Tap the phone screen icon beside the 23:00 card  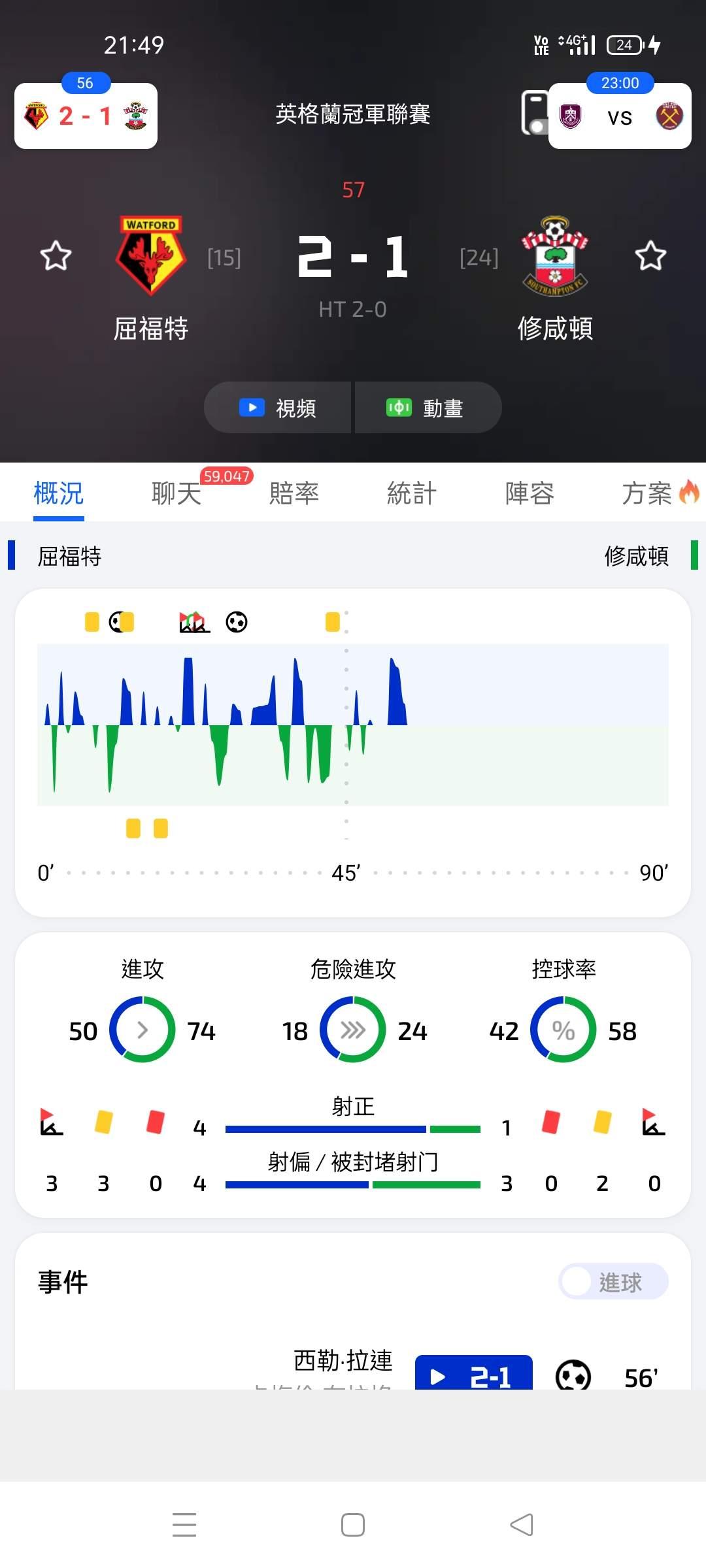pyautogui.click(x=535, y=112)
